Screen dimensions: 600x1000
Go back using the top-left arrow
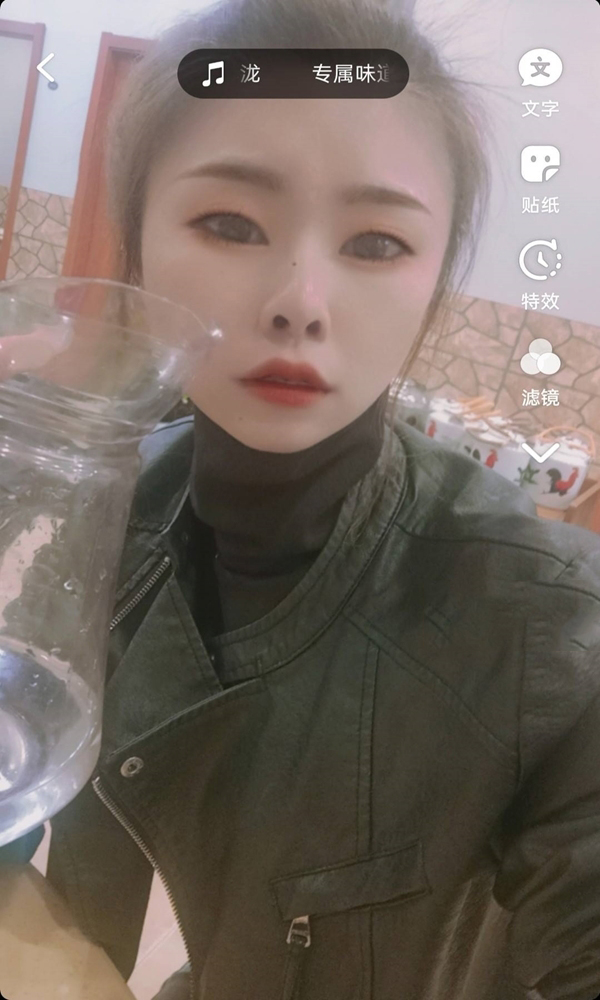point(46,68)
